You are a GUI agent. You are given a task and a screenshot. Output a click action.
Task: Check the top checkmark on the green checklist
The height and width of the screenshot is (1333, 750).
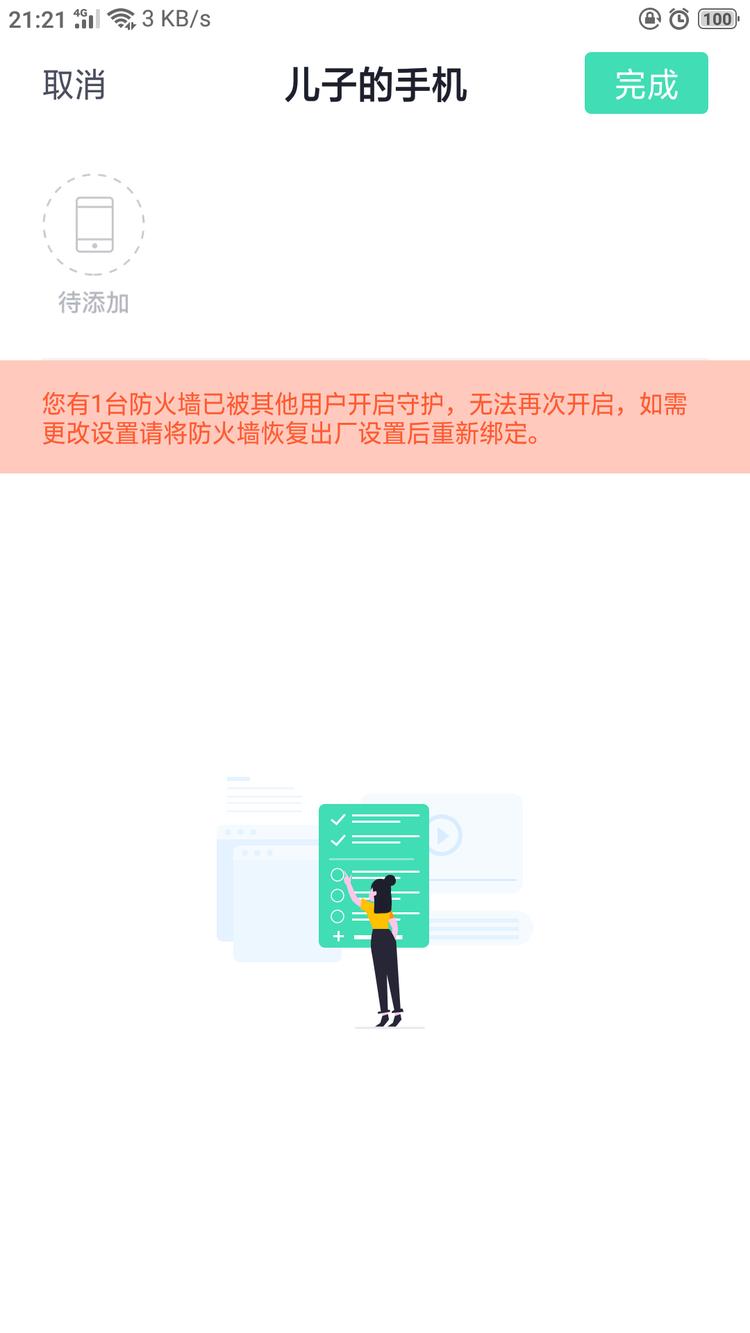click(x=337, y=819)
